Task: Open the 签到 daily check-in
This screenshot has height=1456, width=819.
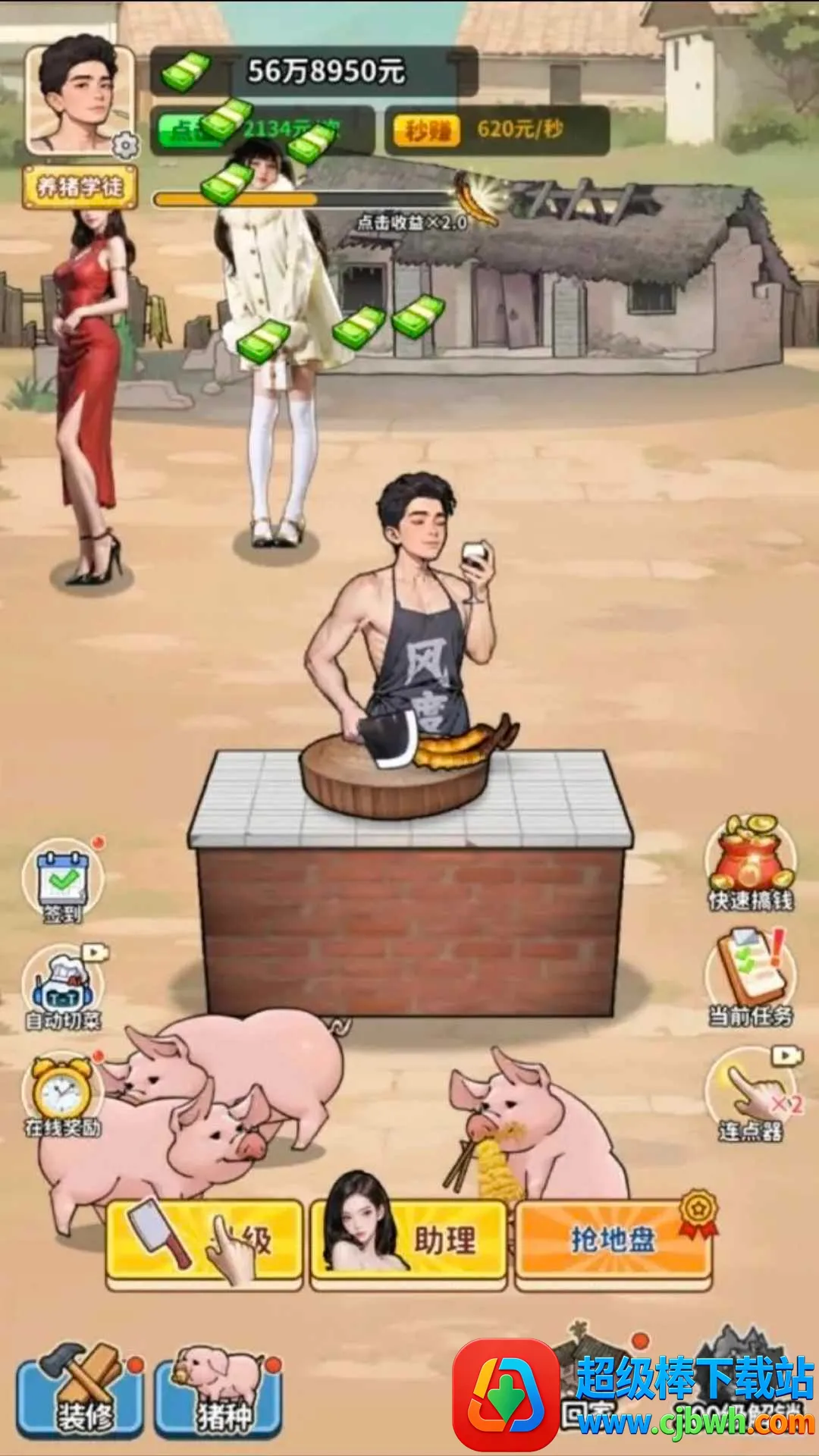Action: 64,881
